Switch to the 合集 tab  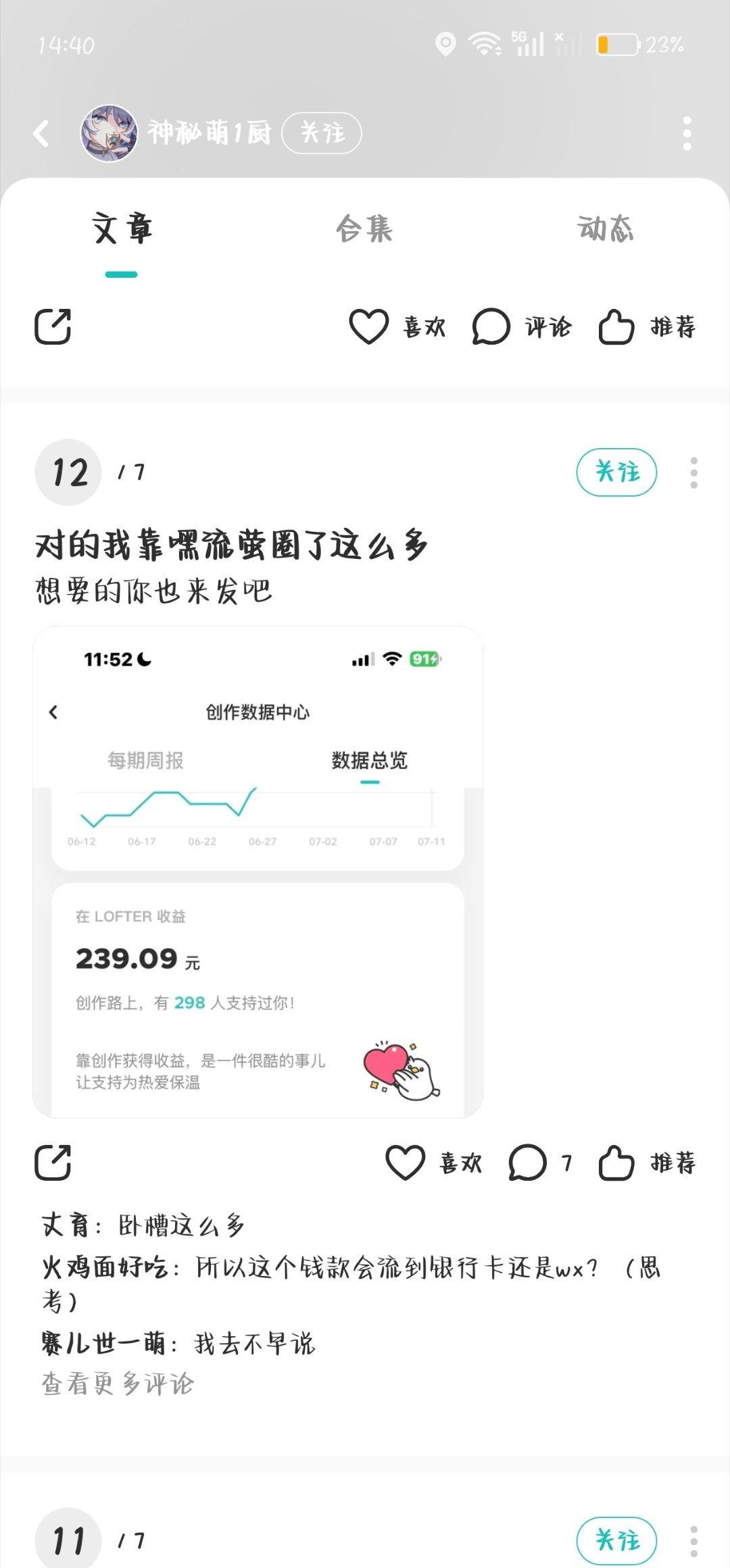click(364, 229)
